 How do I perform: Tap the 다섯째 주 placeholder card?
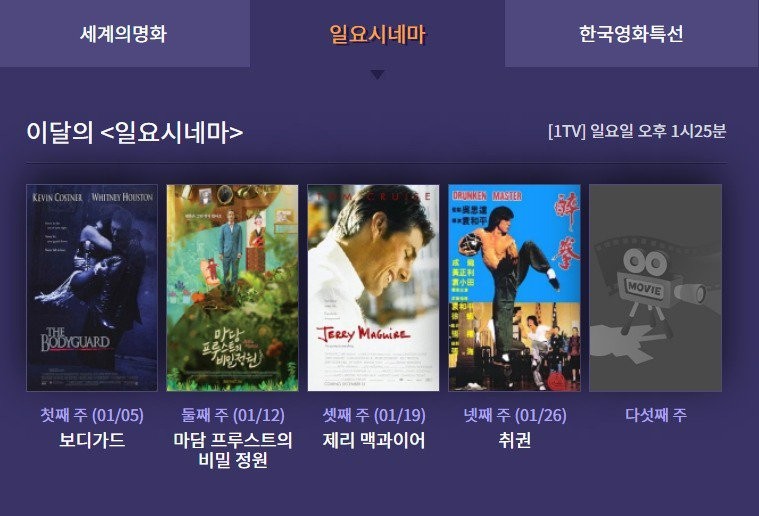coord(655,287)
